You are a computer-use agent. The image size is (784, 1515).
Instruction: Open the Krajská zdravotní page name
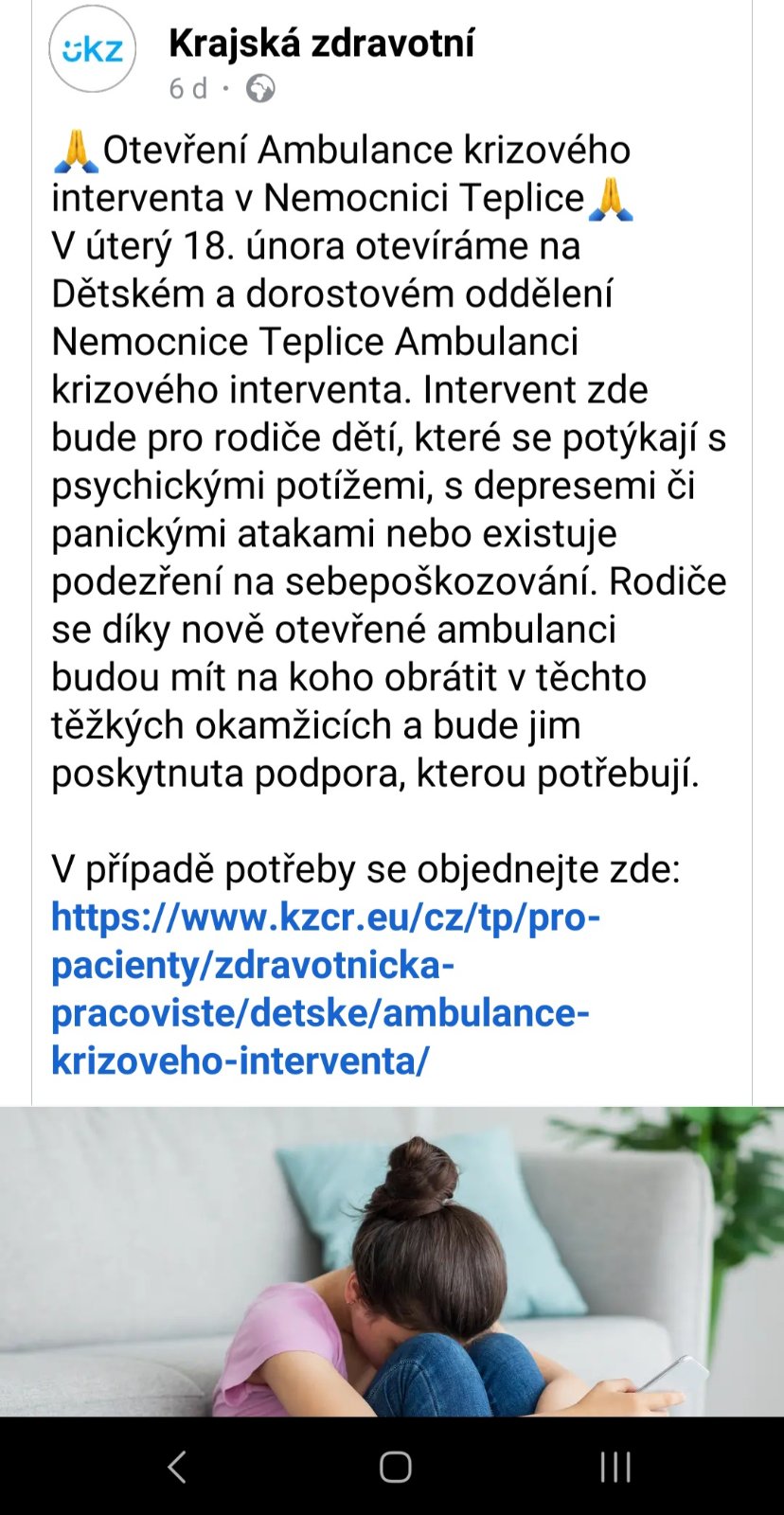[321, 43]
